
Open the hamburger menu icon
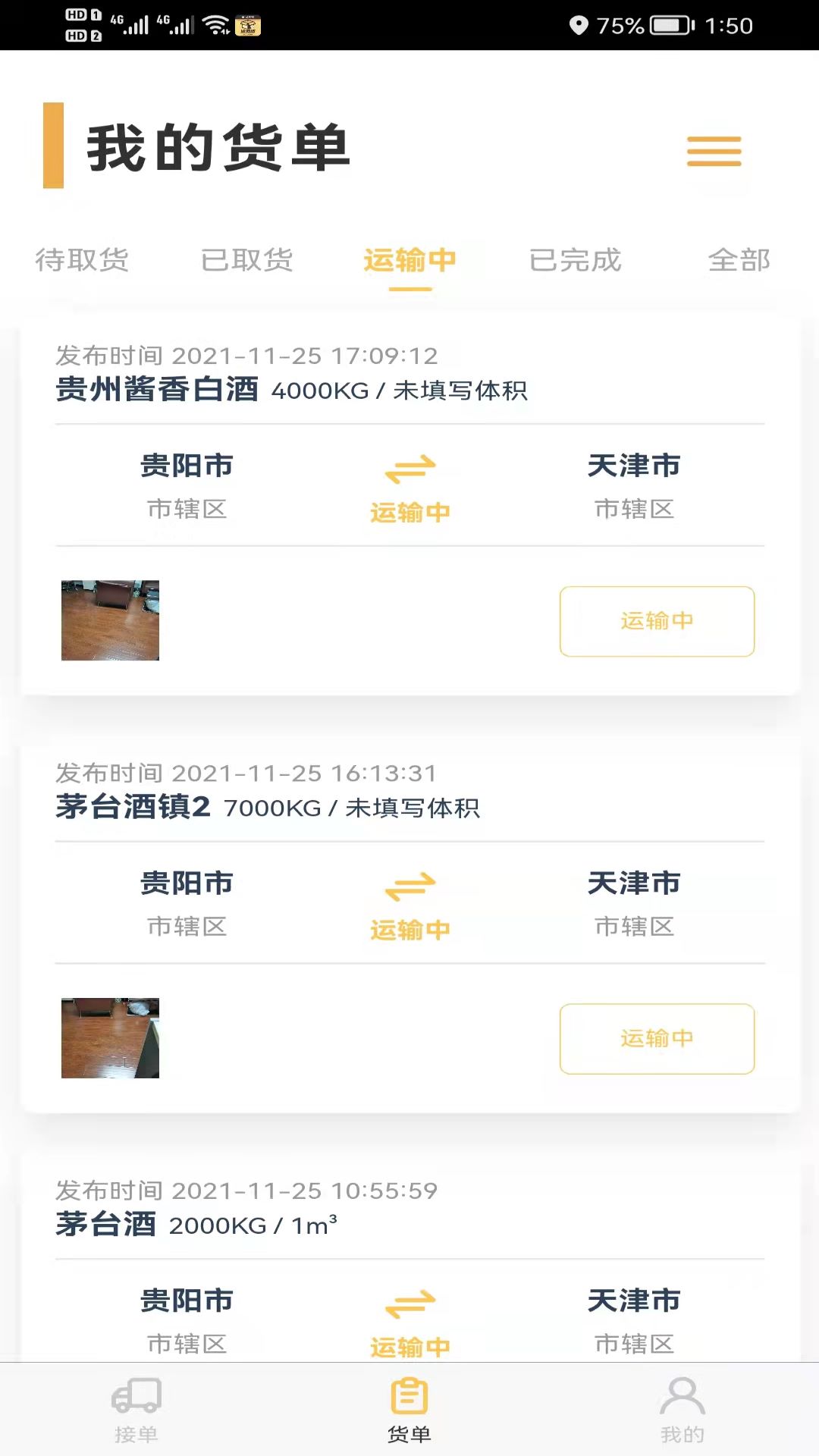coord(714,151)
